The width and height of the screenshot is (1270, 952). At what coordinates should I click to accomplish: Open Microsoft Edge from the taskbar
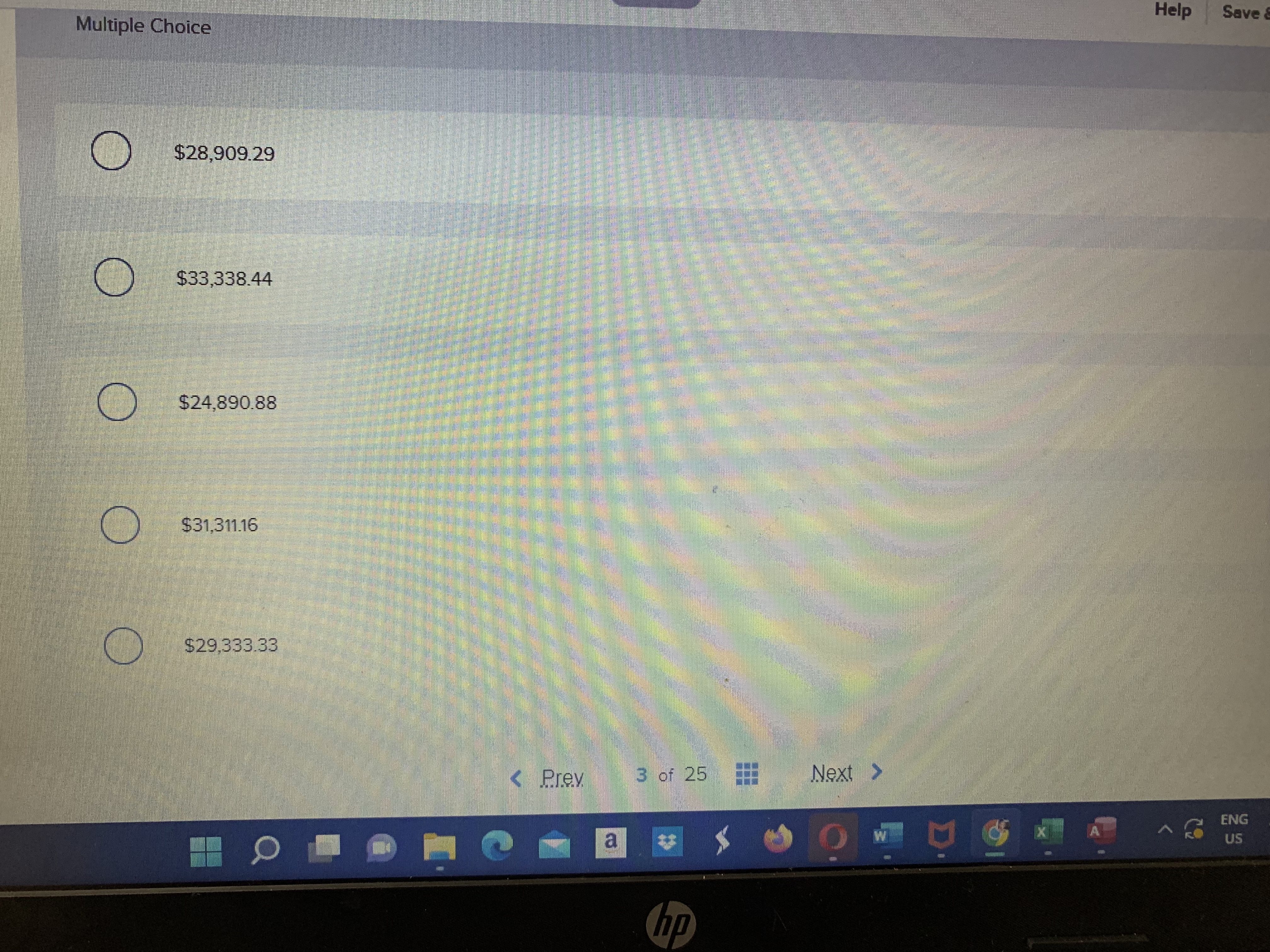click(497, 846)
